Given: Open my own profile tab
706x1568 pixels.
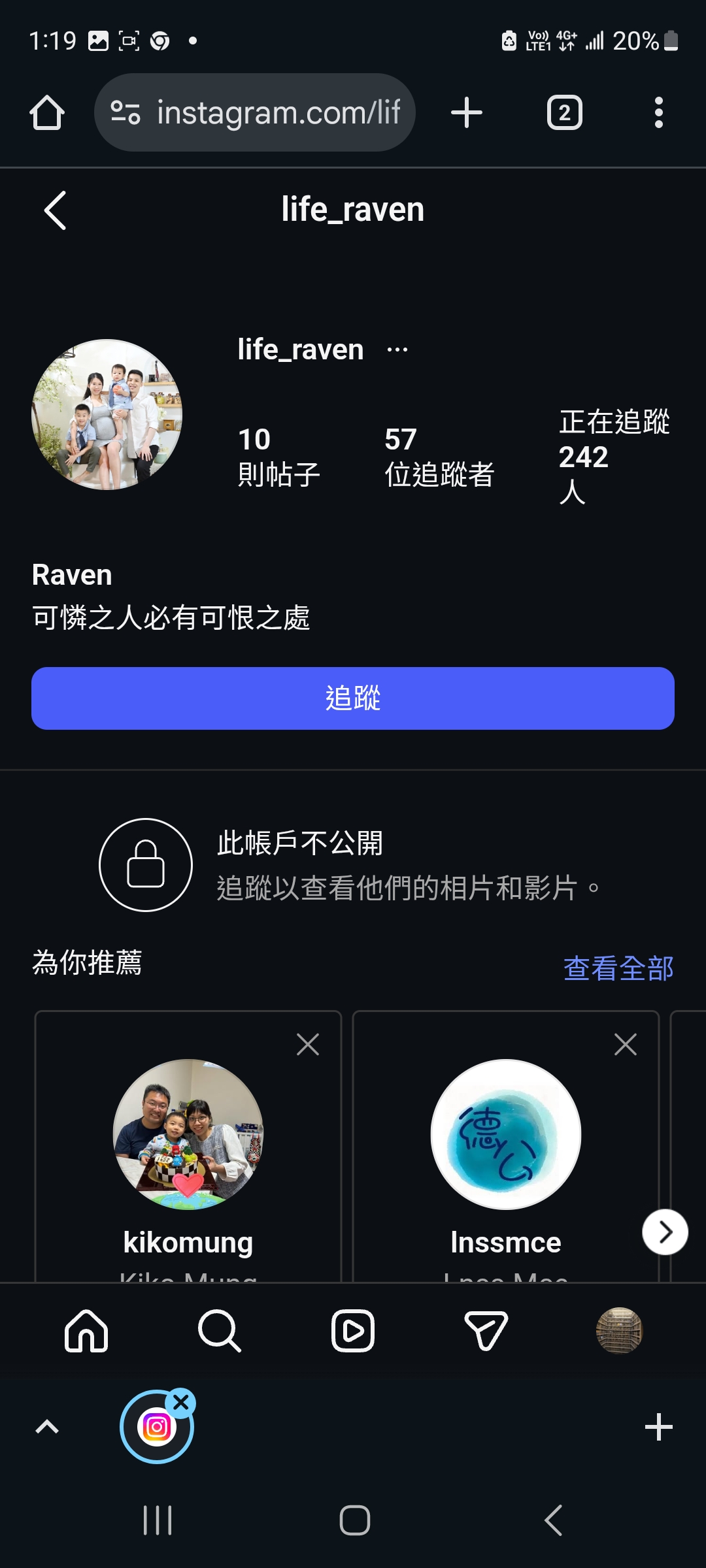Looking at the screenshot, I should tap(619, 1330).
